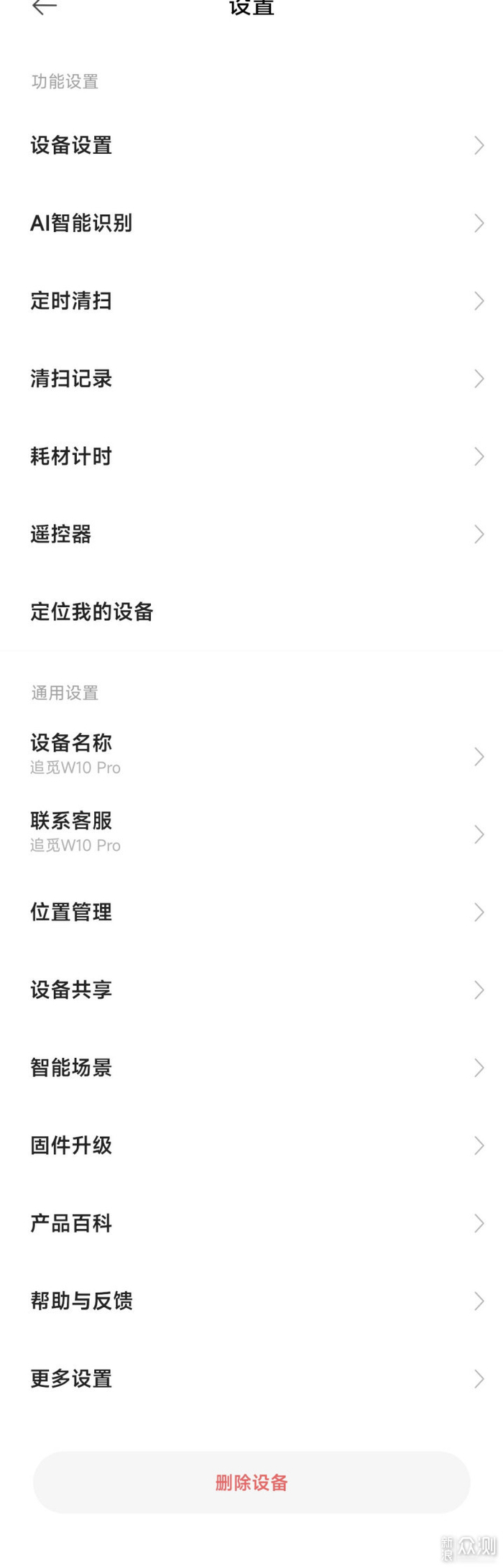
Task: Edit 设备名称 device name
Action: click(x=251, y=755)
